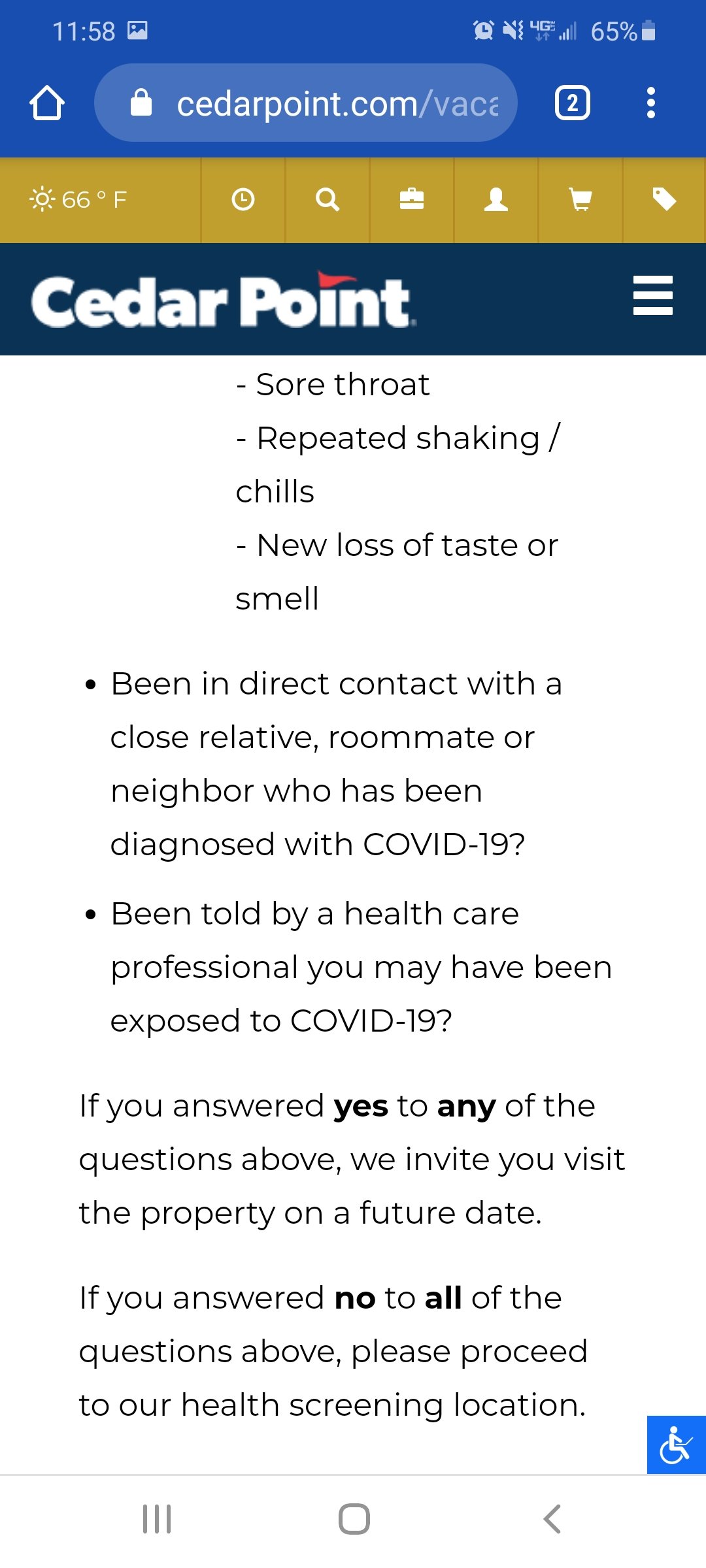706x1568 pixels.
Task: Open the accessibility options button
Action: point(677,1445)
